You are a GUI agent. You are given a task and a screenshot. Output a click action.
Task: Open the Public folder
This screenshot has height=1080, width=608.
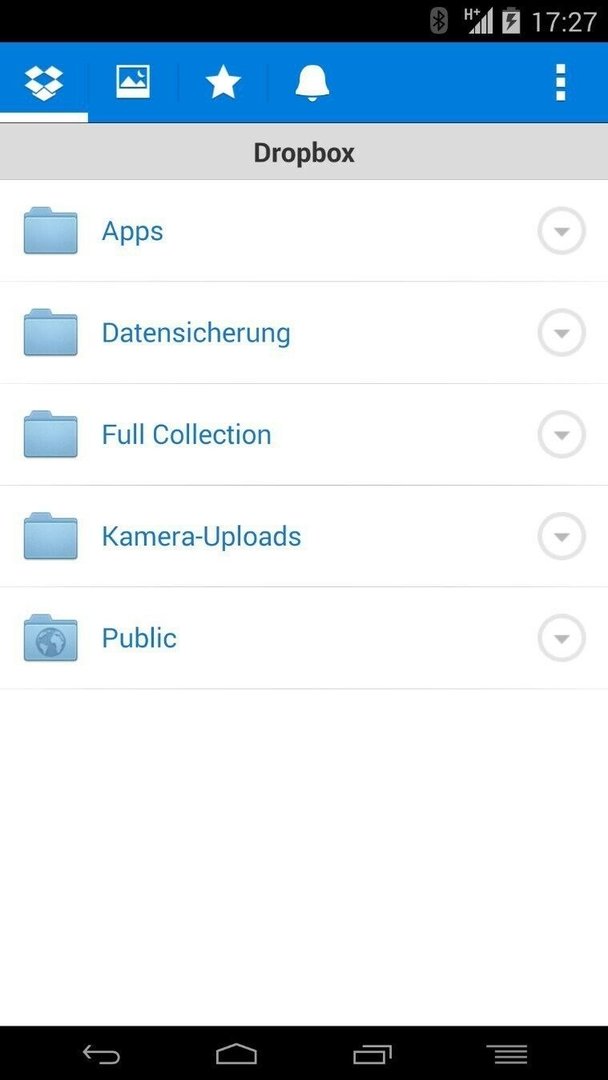coord(304,638)
